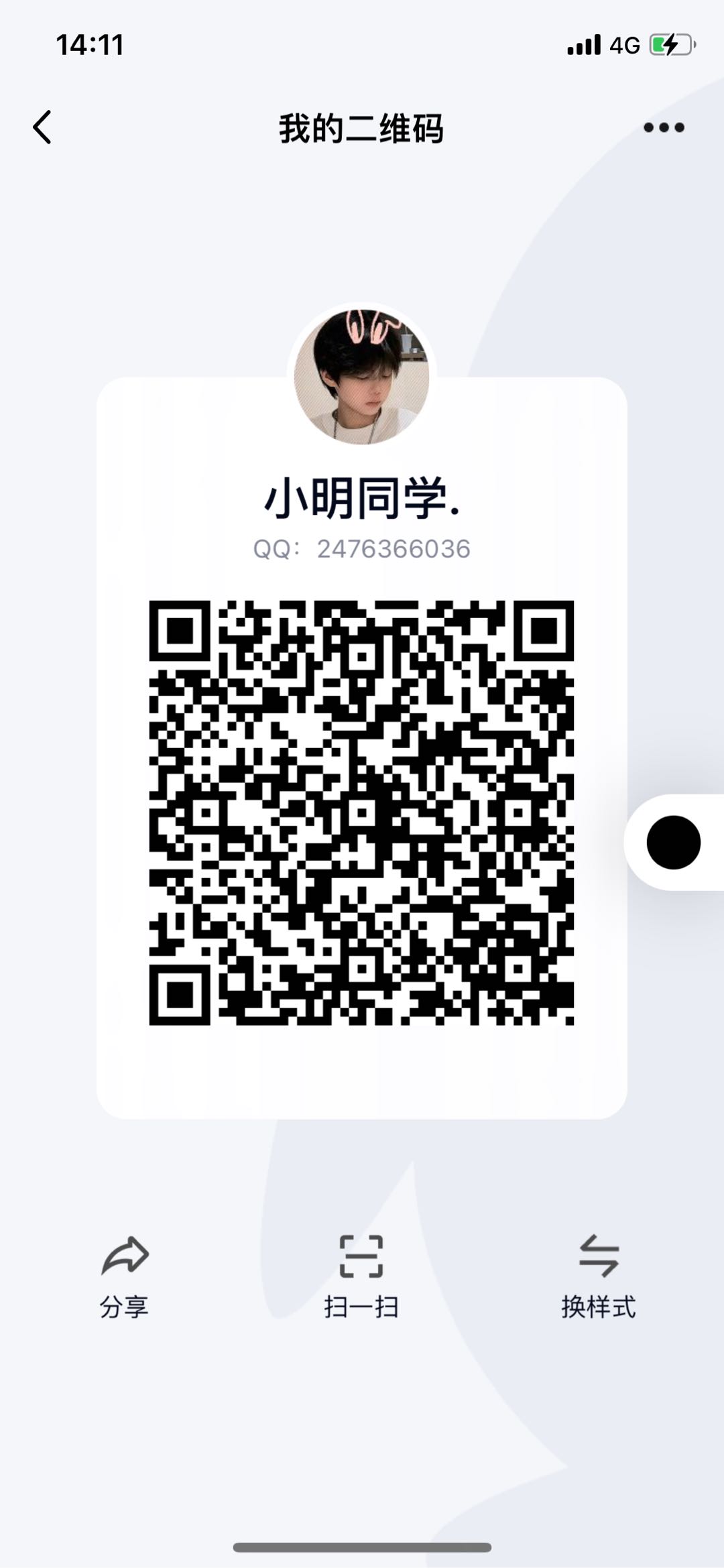Share my QR code via 分享
The image size is (724, 1568).
coord(125,1277)
